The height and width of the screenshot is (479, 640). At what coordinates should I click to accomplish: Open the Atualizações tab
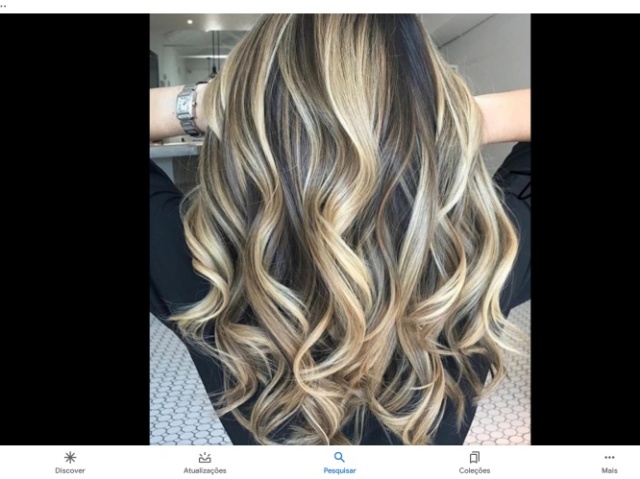(205, 462)
